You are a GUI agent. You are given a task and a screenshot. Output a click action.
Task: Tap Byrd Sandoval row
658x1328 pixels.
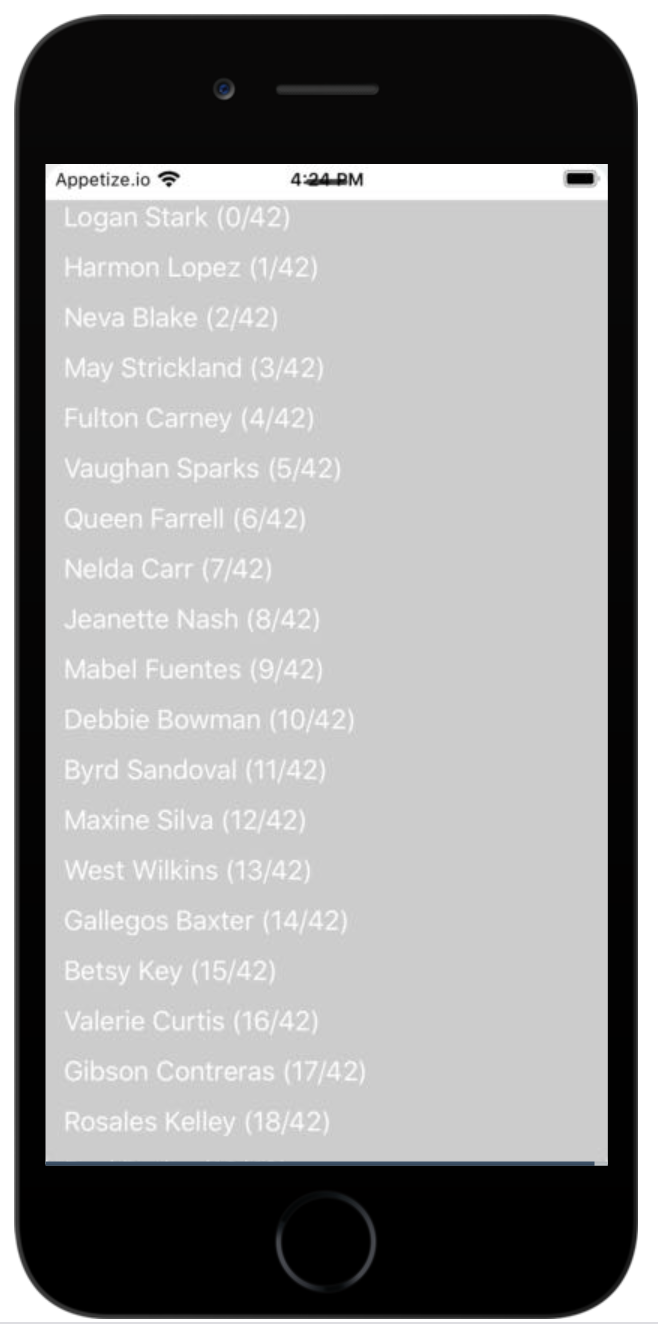click(x=195, y=770)
